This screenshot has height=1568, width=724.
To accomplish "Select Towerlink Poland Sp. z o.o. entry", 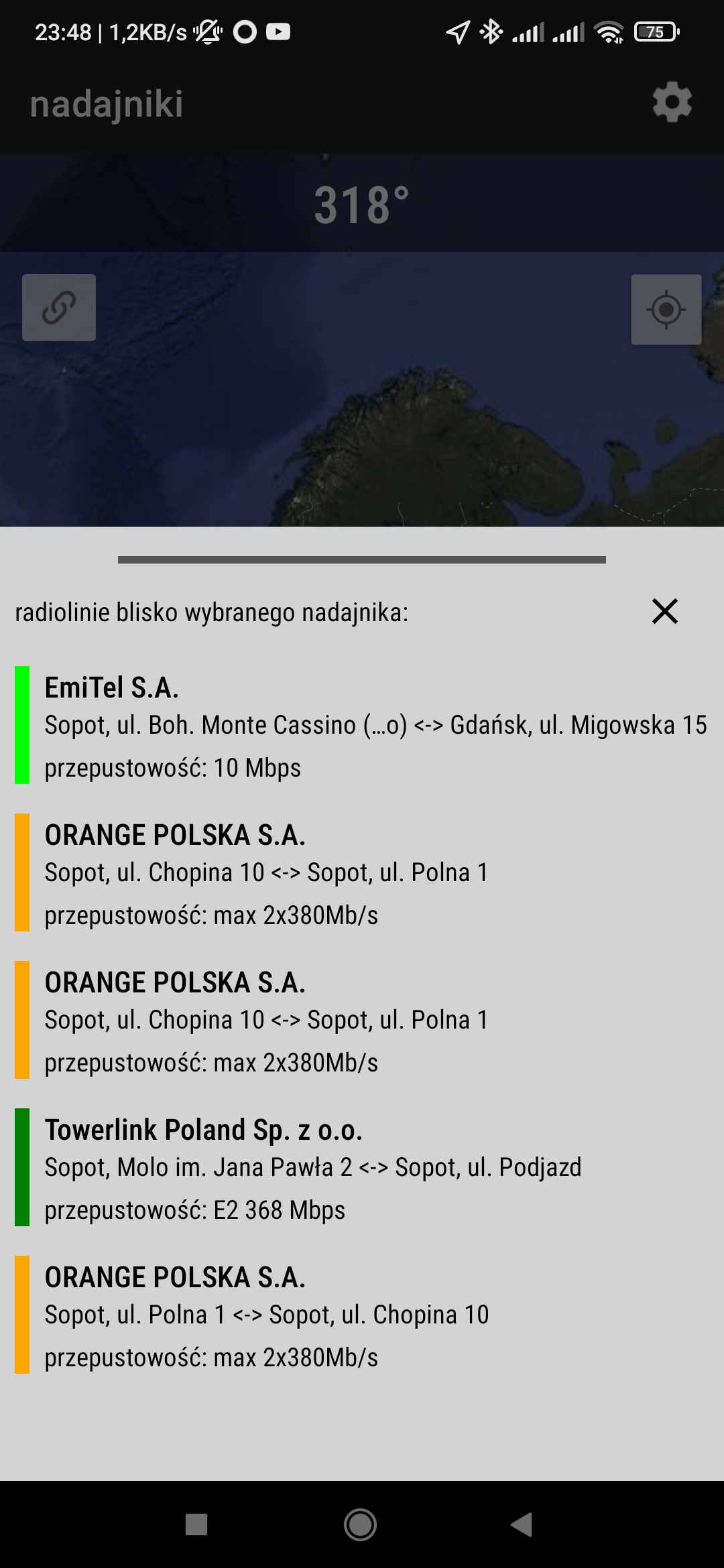I will pyautogui.click(x=362, y=1168).
